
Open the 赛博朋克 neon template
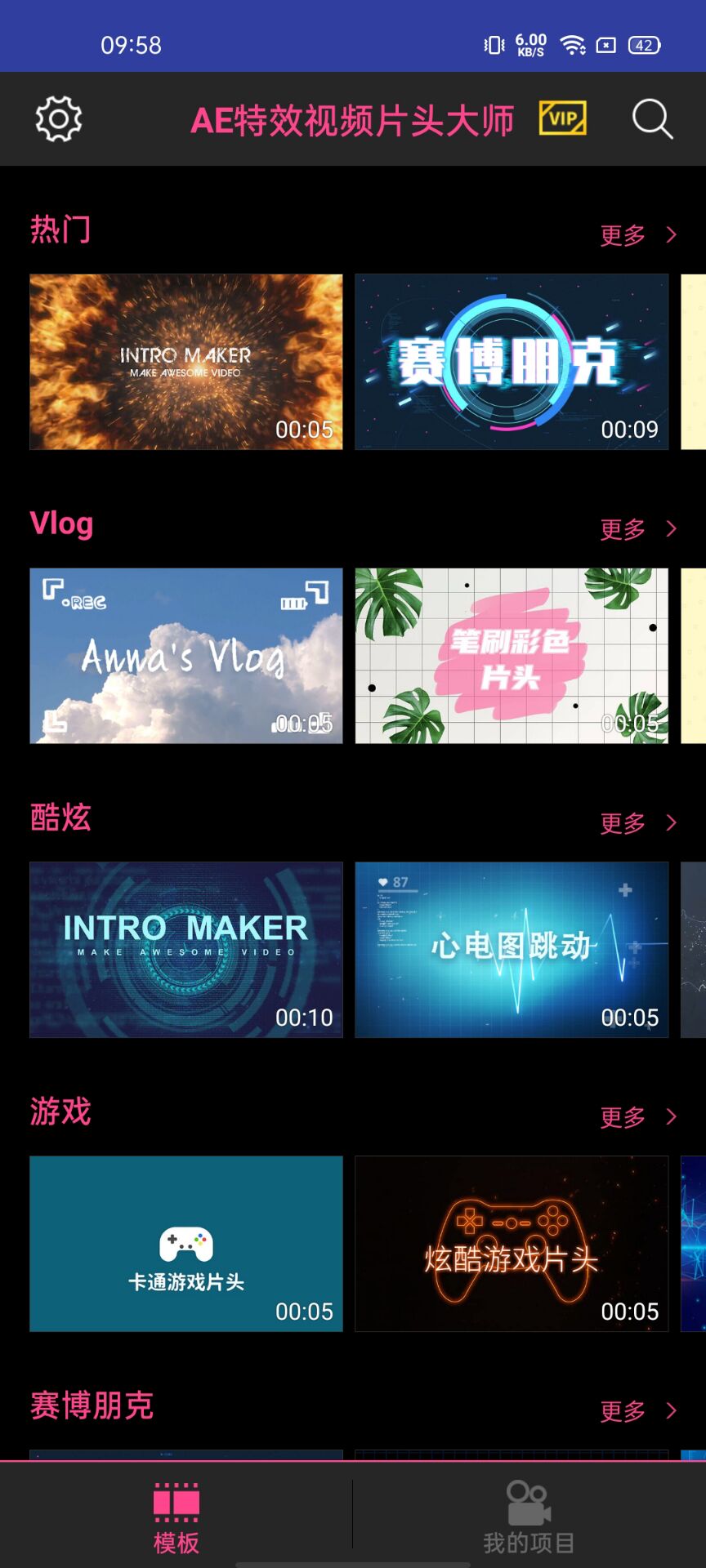tap(512, 362)
